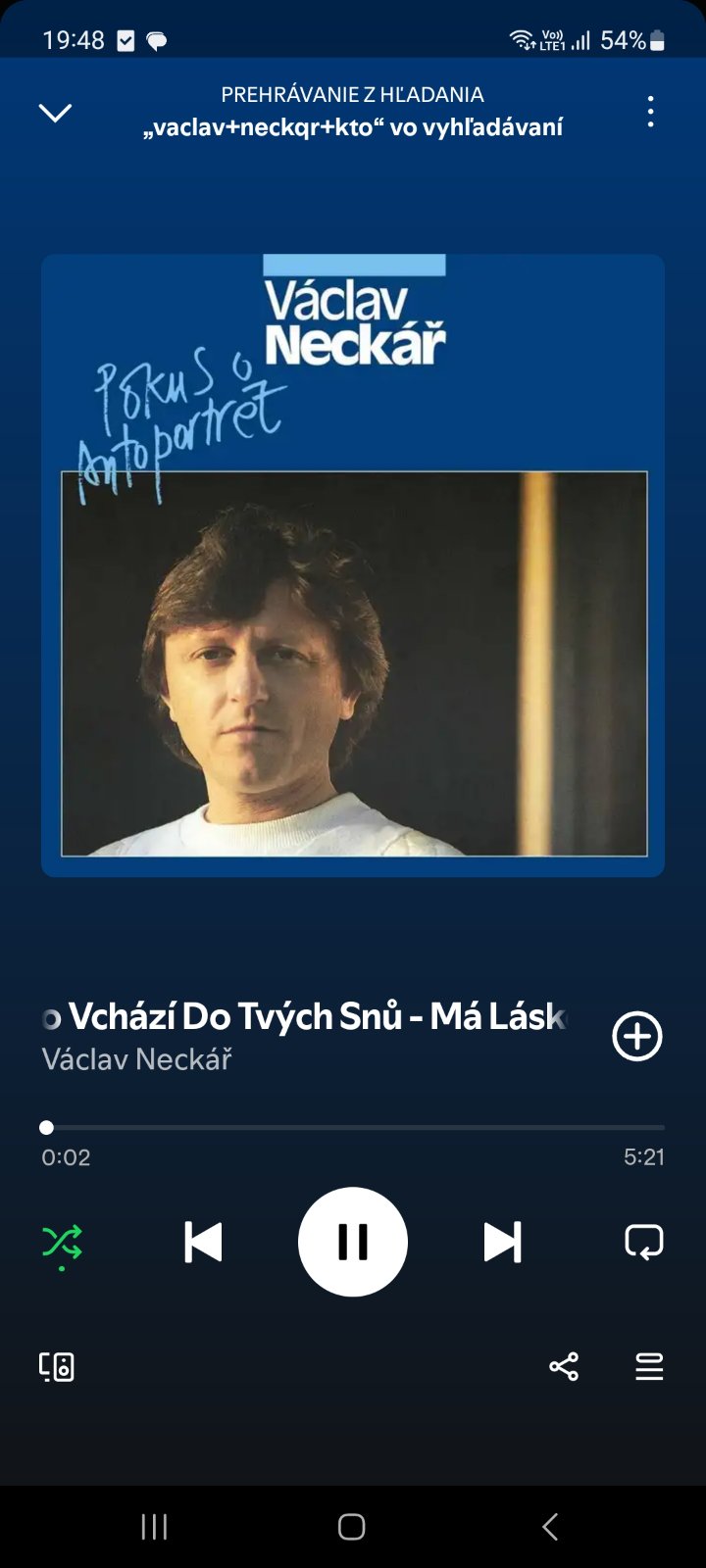This screenshot has width=706, height=1568.
Task: Toggle shuffle playback
Action: pyautogui.click(x=62, y=1242)
